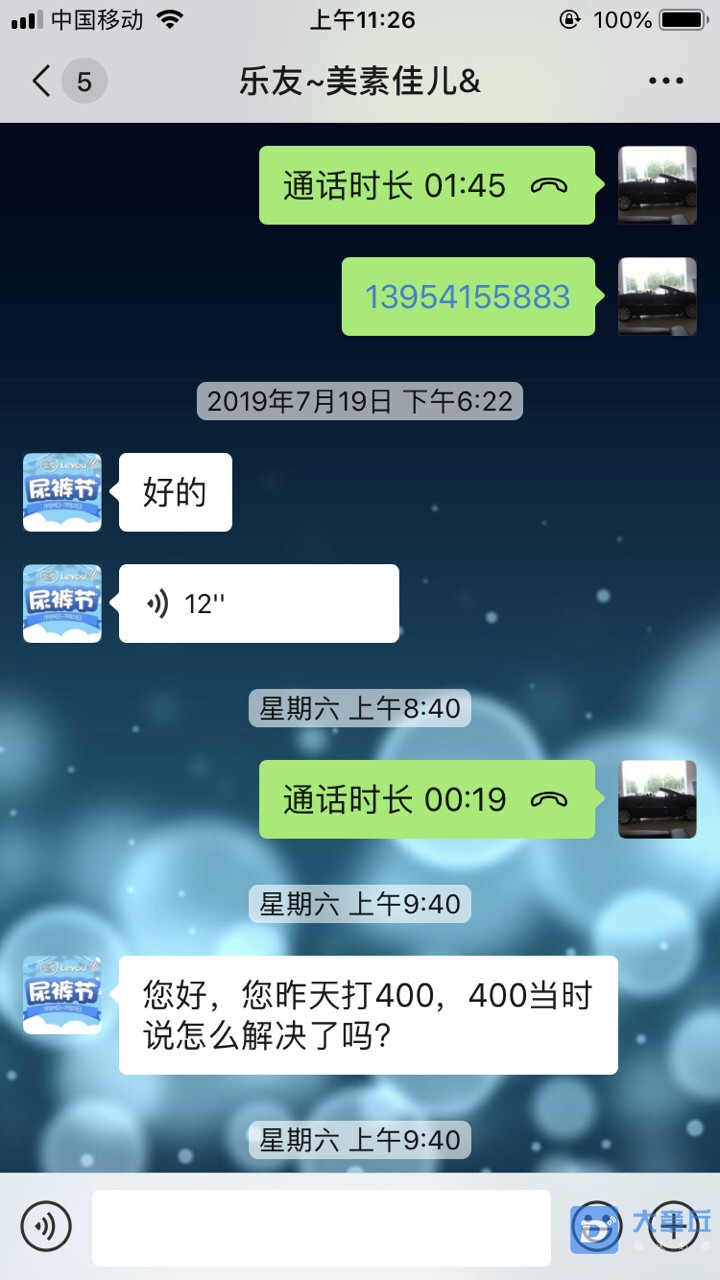Image resolution: width=720 pixels, height=1280 pixels.
Task: Go back to the chat list
Action: click(42, 81)
